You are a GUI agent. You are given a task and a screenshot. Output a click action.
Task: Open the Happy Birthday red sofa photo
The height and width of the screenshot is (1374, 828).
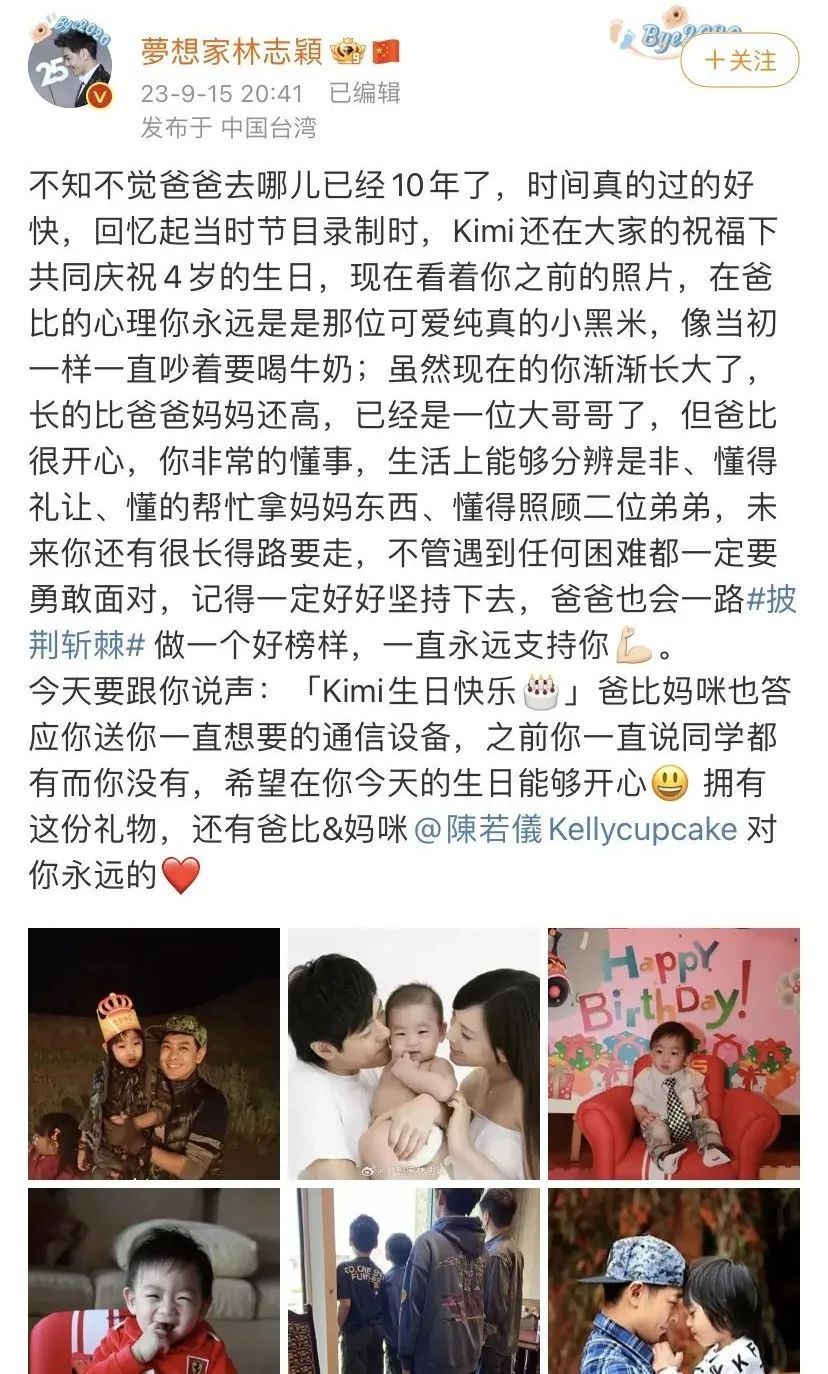click(x=673, y=1053)
